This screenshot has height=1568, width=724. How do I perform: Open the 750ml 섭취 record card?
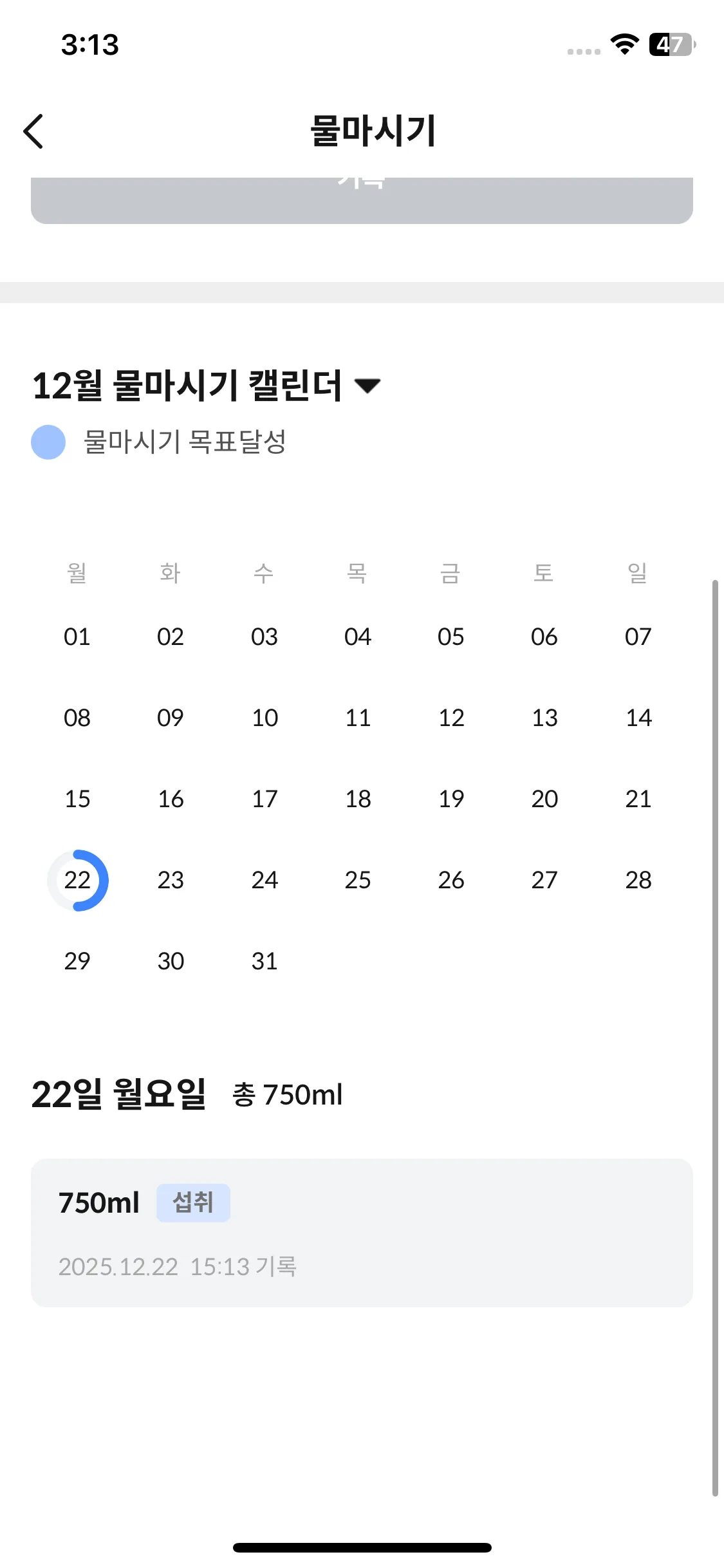[362, 1232]
